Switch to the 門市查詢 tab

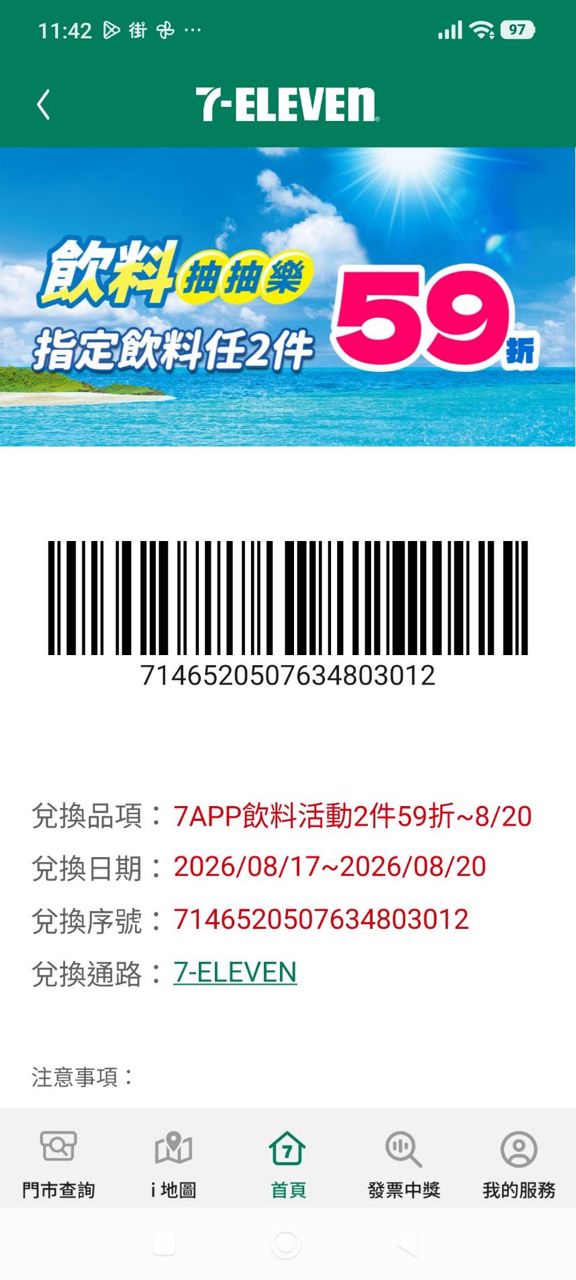(x=58, y=1164)
